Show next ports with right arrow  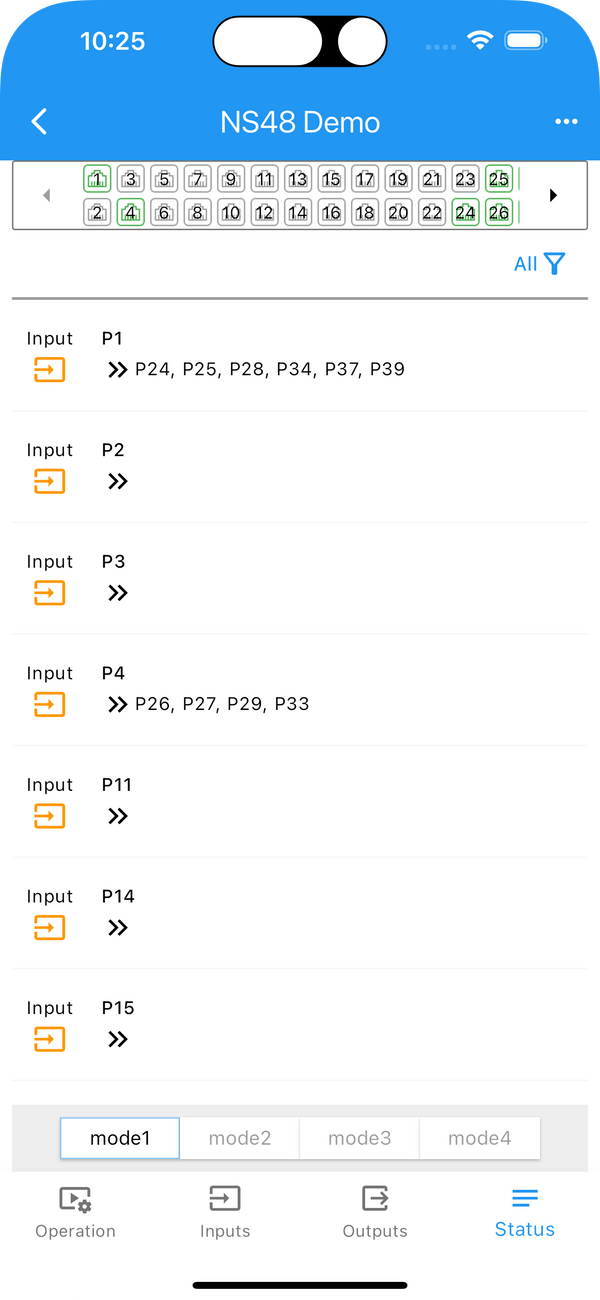click(x=553, y=195)
